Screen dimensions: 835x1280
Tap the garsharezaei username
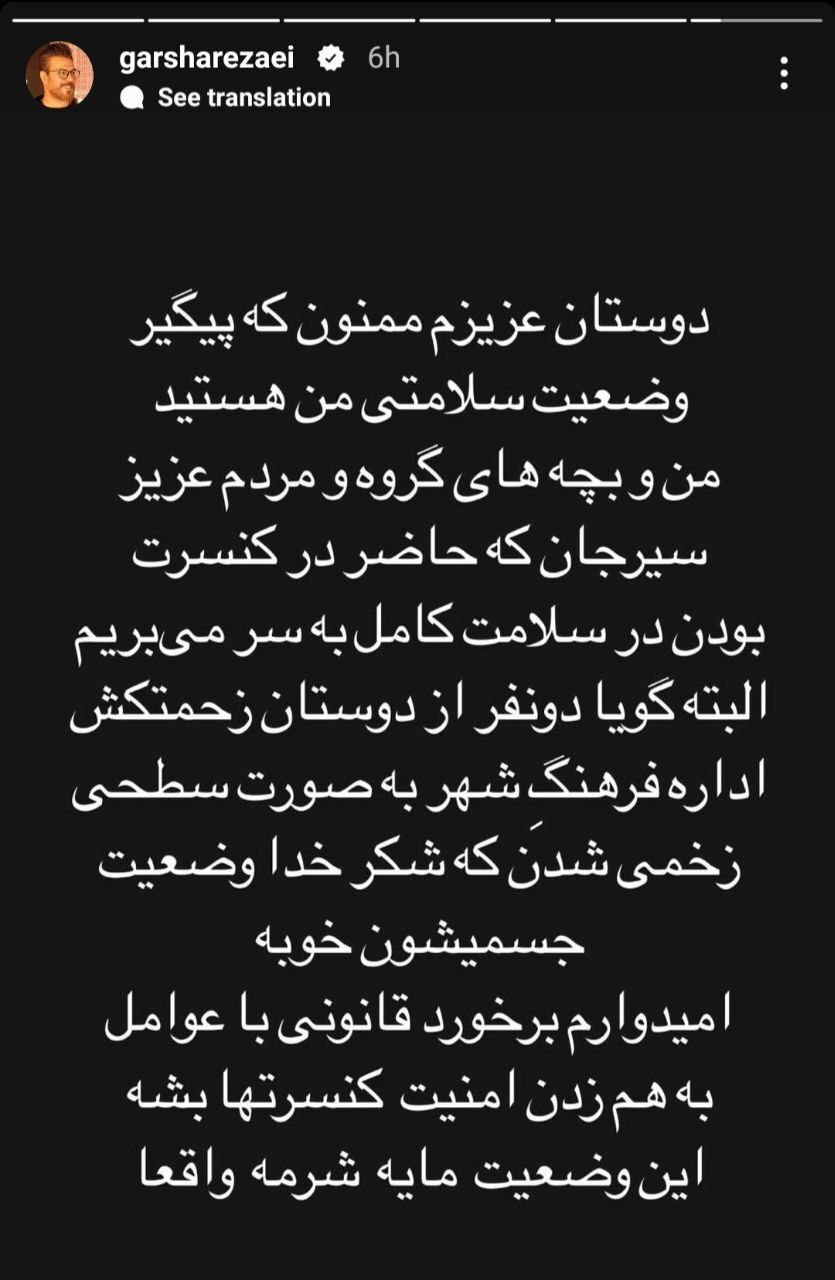point(211,59)
